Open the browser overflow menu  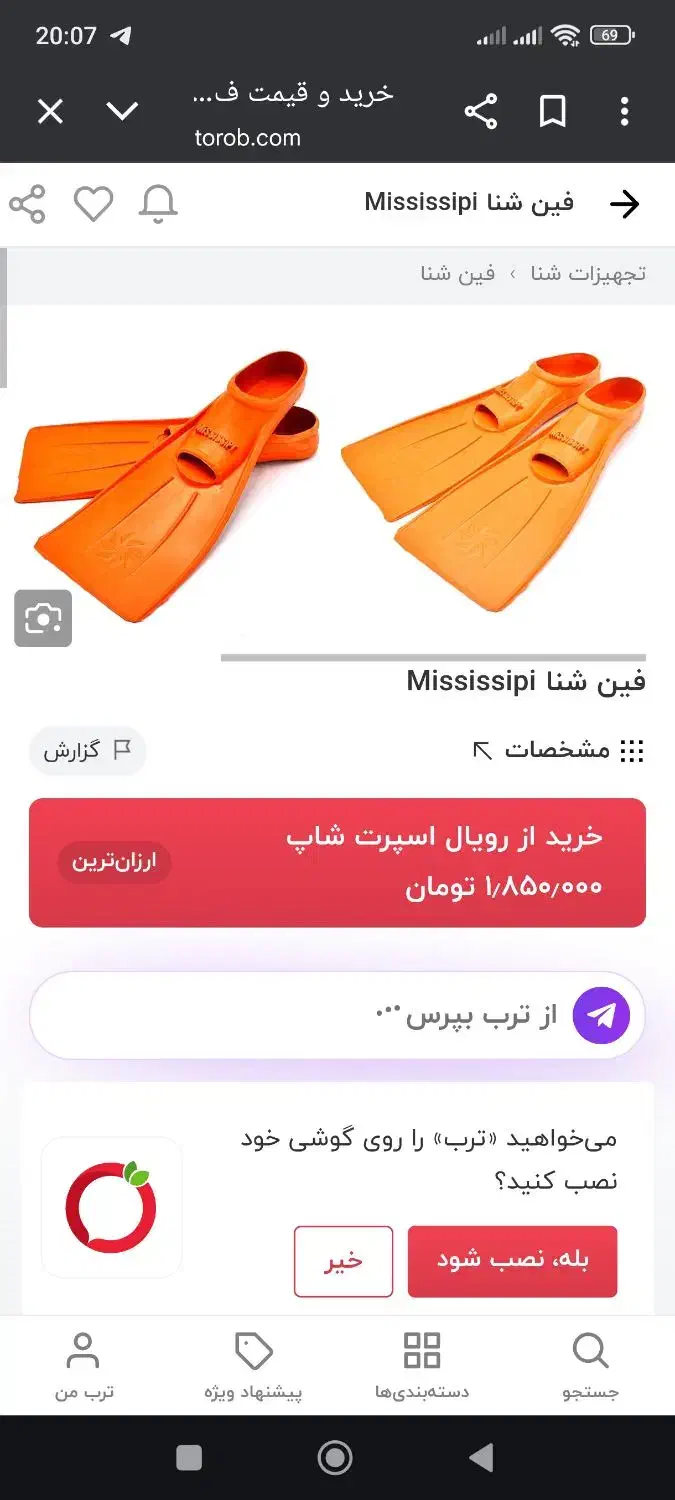click(624, 111)
